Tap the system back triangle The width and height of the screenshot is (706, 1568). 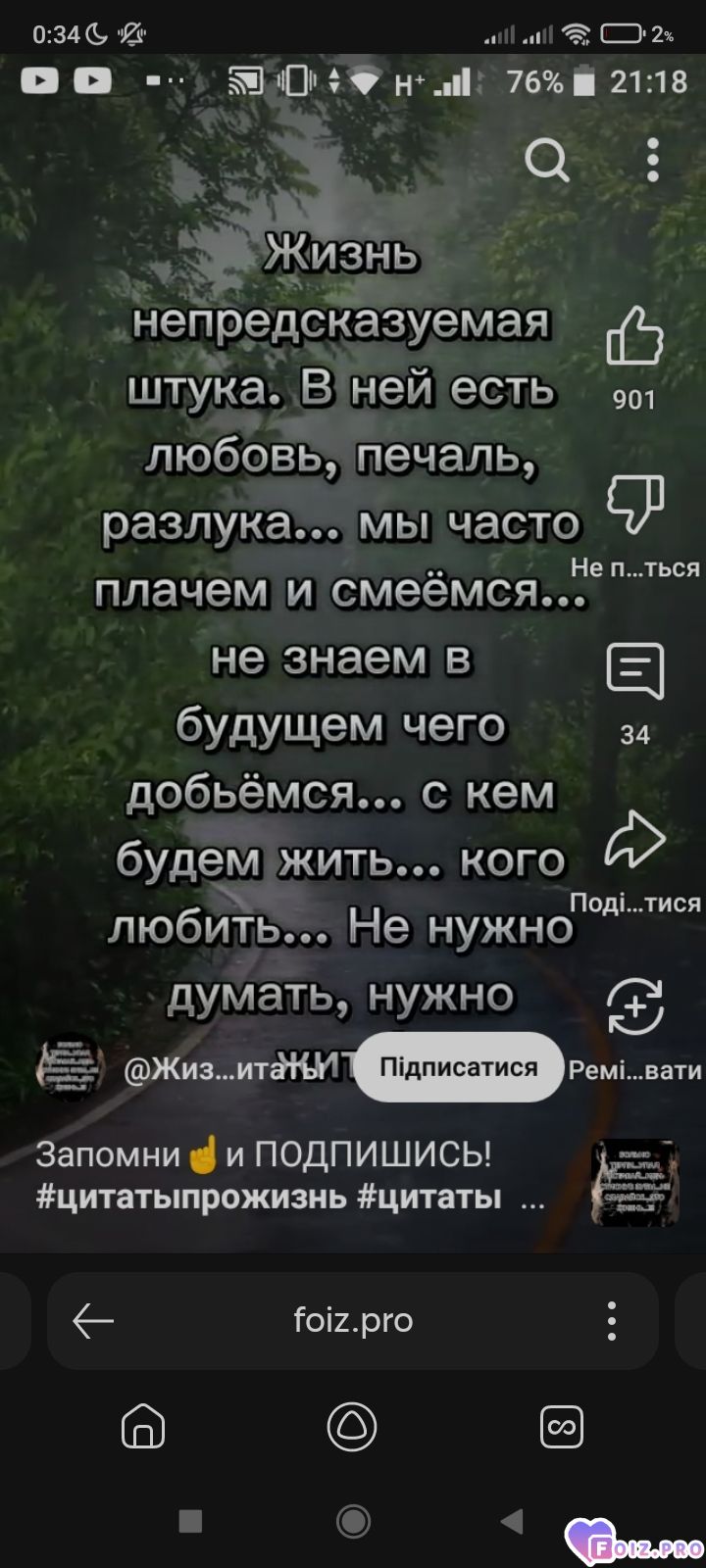[511, 1521]
